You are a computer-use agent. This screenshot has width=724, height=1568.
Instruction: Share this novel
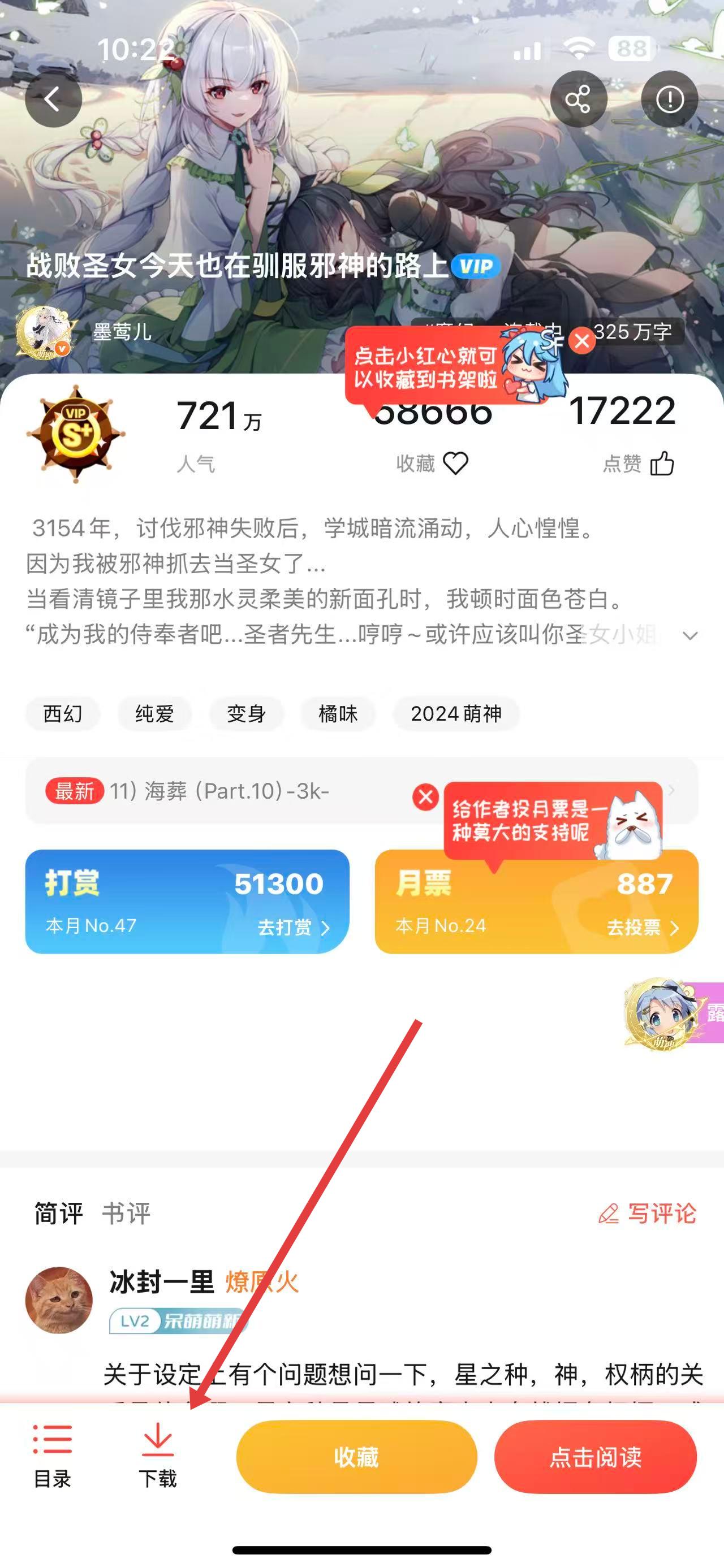578,98
